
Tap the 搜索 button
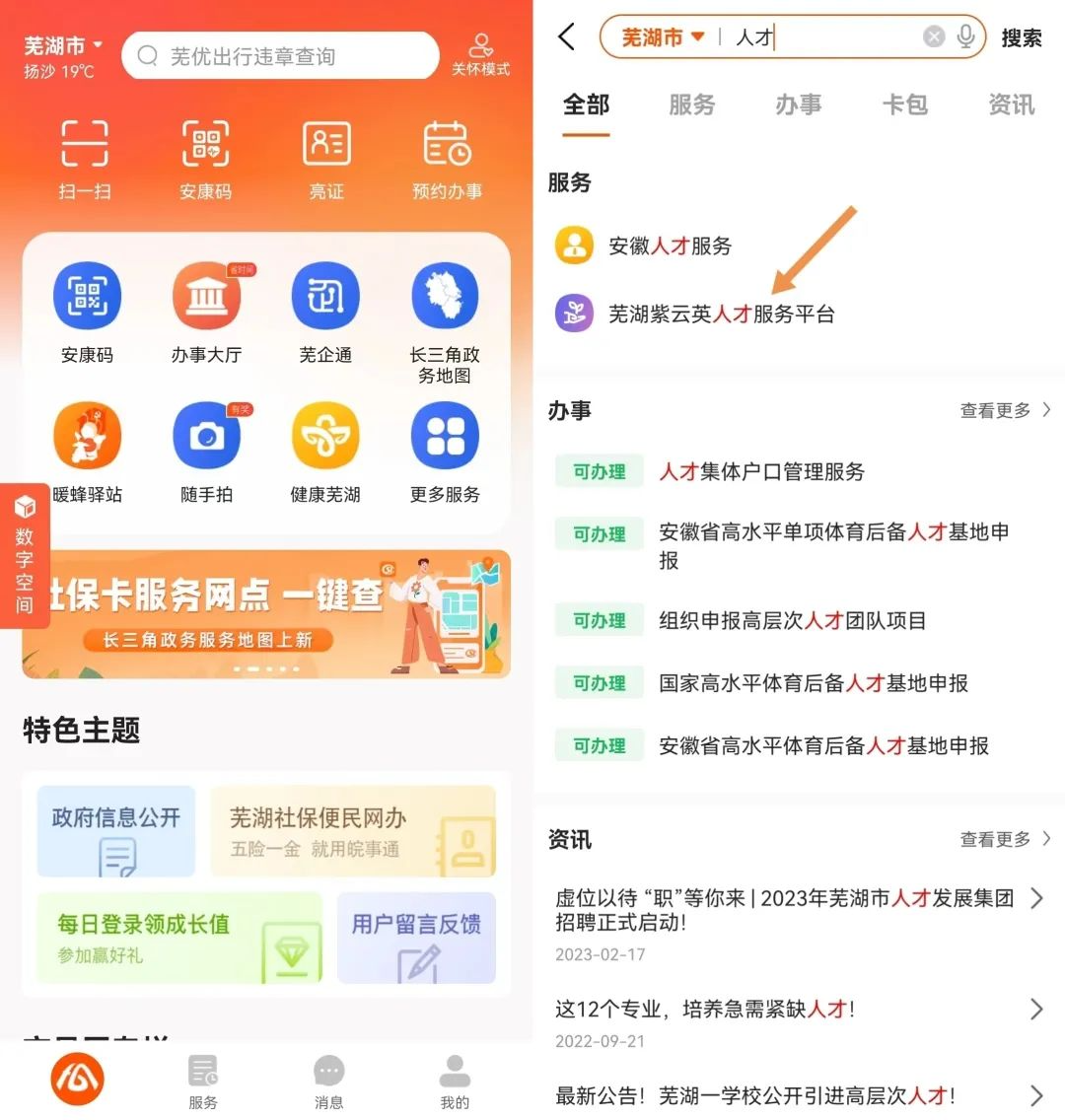tap(1021, 38)
